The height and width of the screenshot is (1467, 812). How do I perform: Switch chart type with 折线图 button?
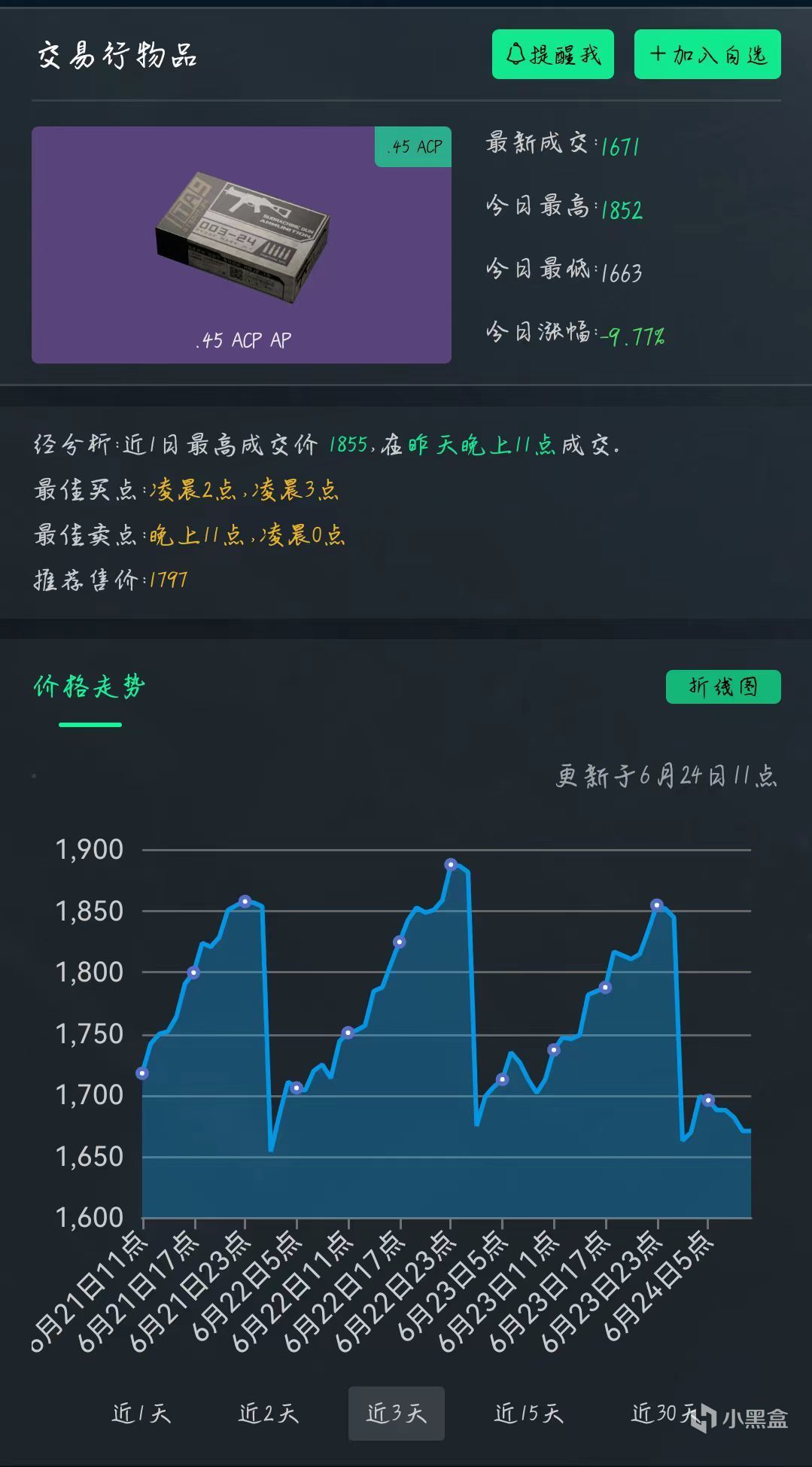click(x=722, y=686)
